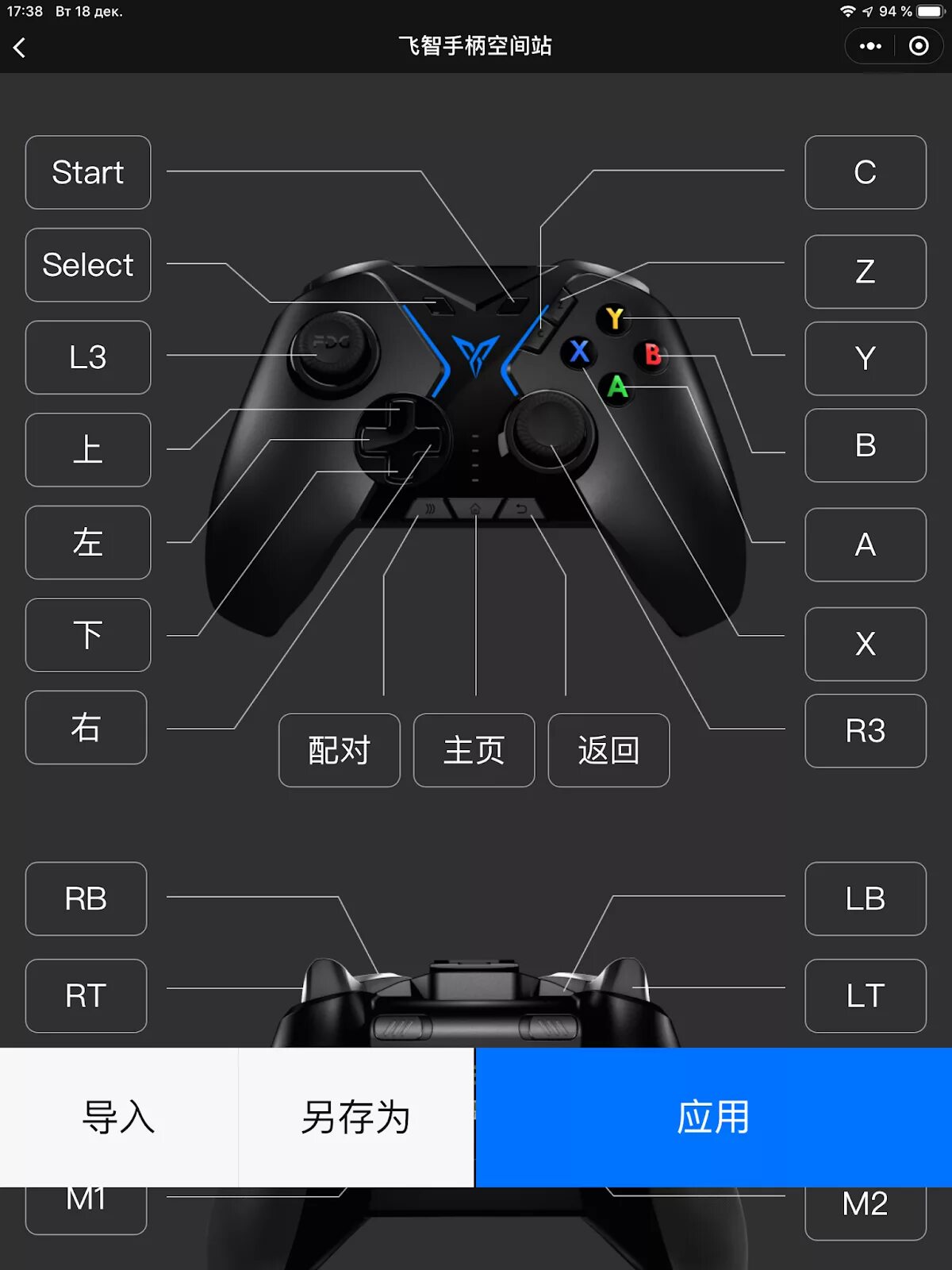Image resolution: width=952 pixels, height=1270 pixels.
Task: Select the Z button mapping
Action: coord(866,271)
